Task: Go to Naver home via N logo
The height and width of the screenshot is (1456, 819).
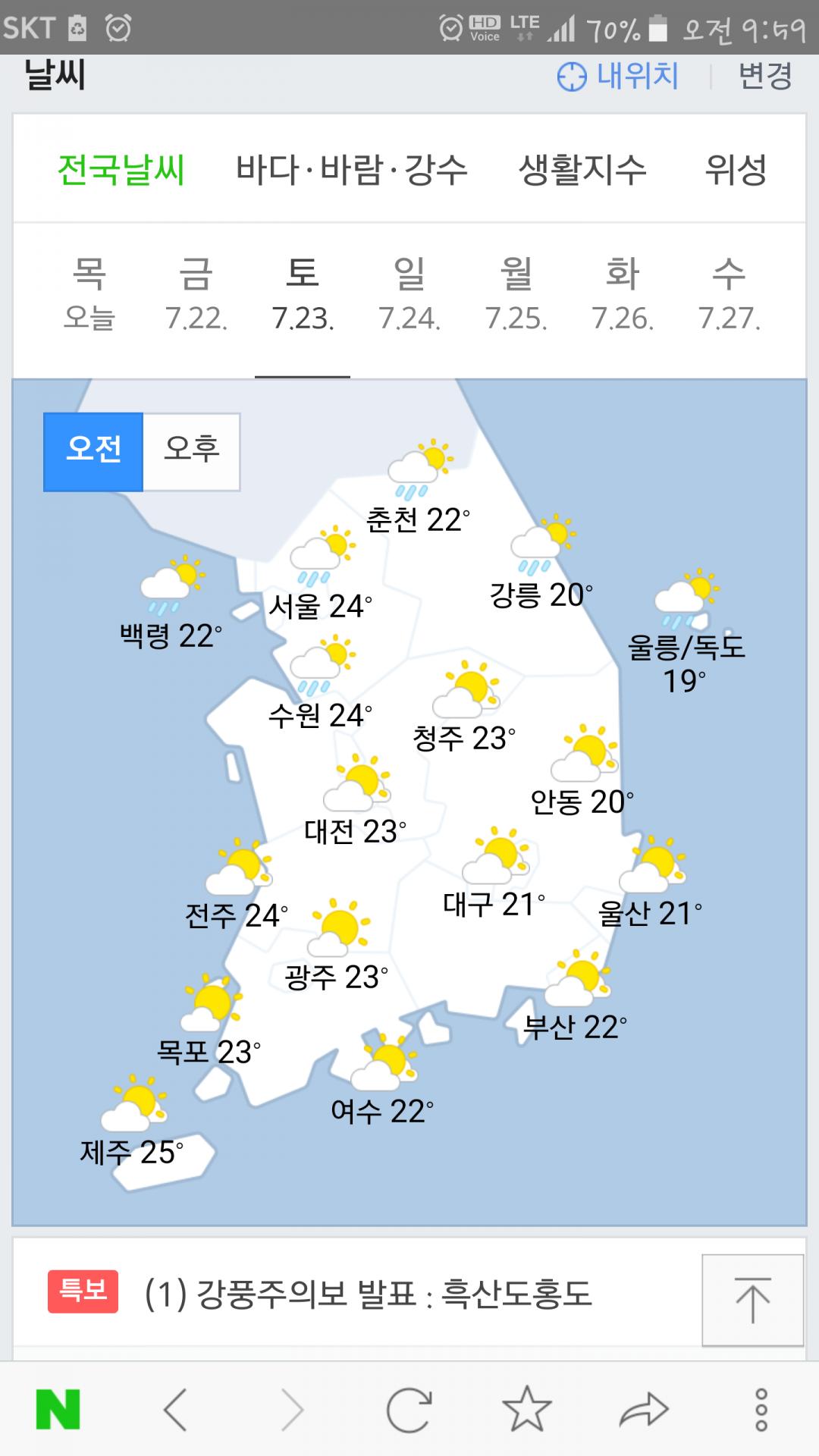Action: click(x=58, y=1410)
